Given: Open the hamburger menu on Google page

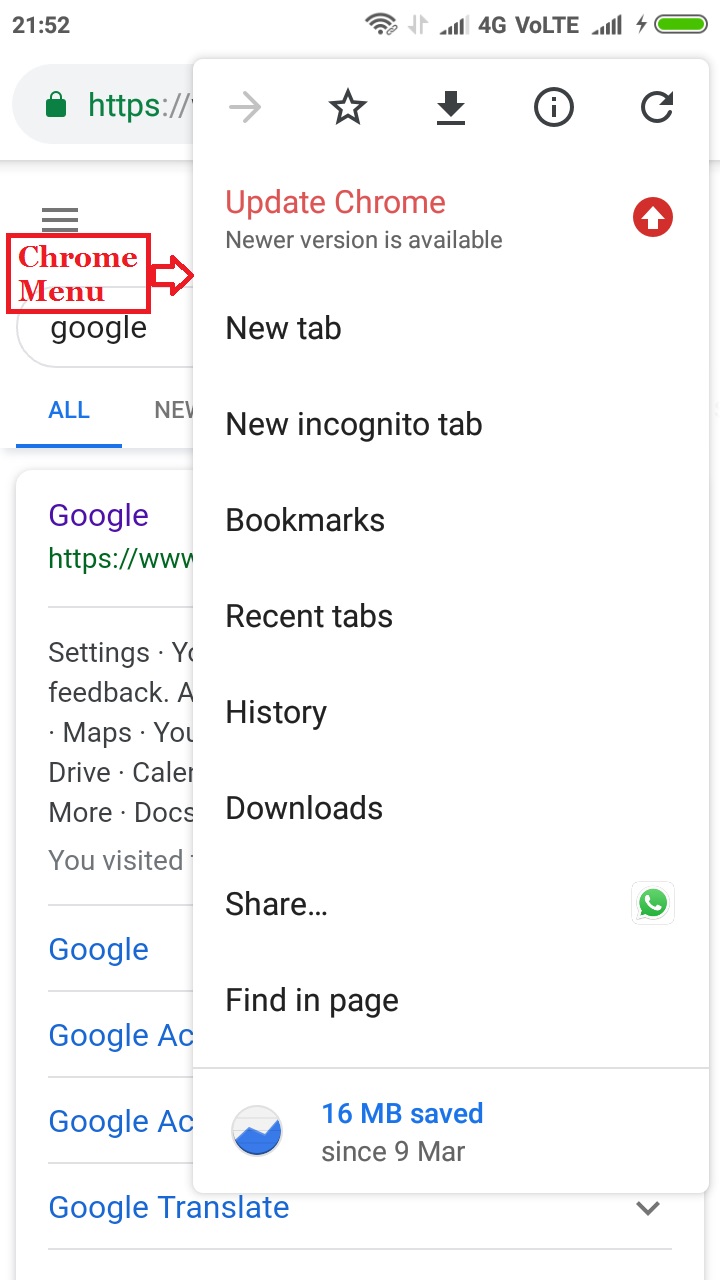Looking at the screenshot, I should coord(60,219).
